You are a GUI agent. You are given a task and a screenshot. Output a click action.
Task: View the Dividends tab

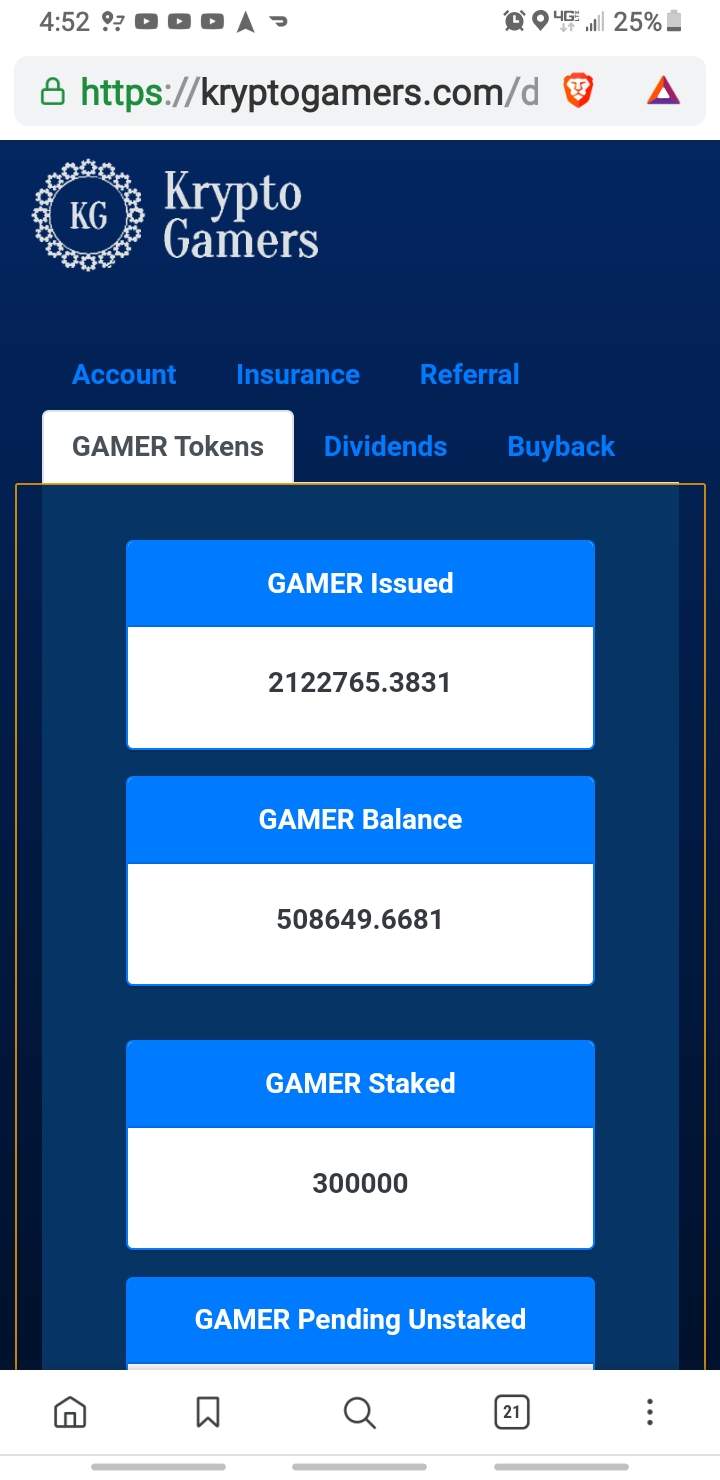tap(385, 447)
